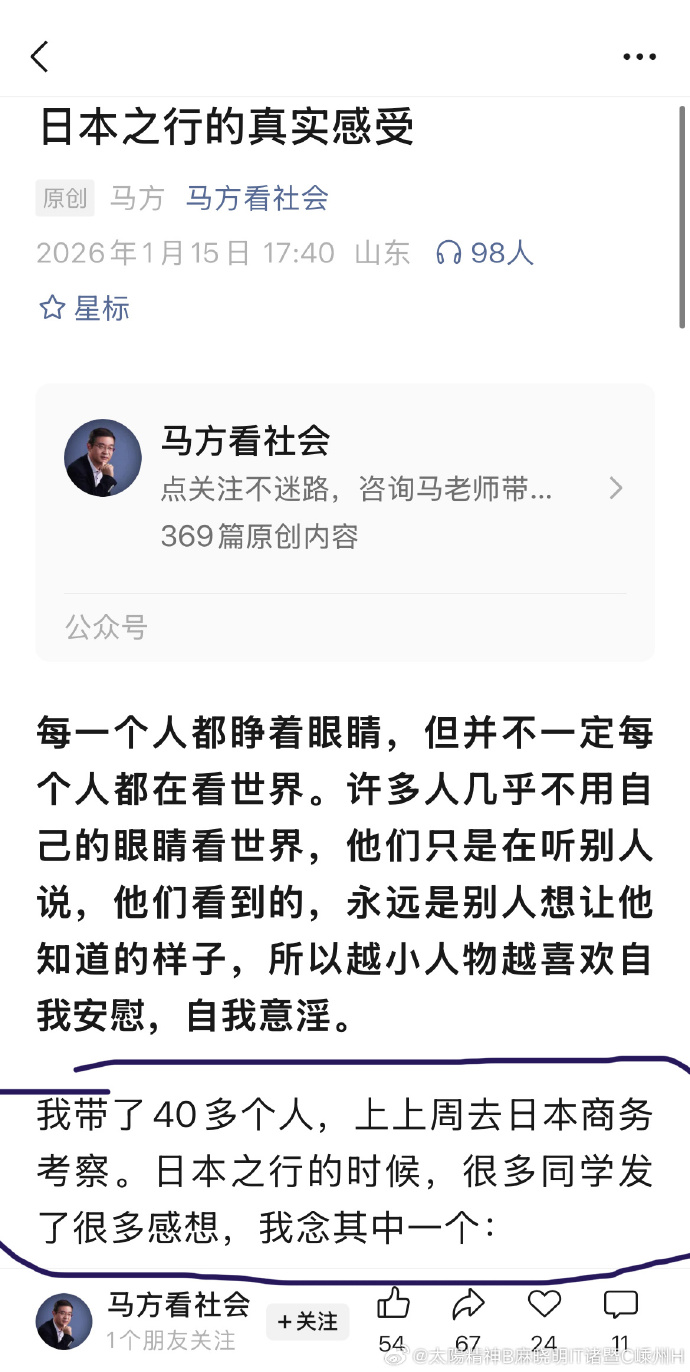The width and height of the screenshot is (690, 1372).
Task: Tap the +关注 button to follow
Action: pyautogui.click(x=308, y=1321)
